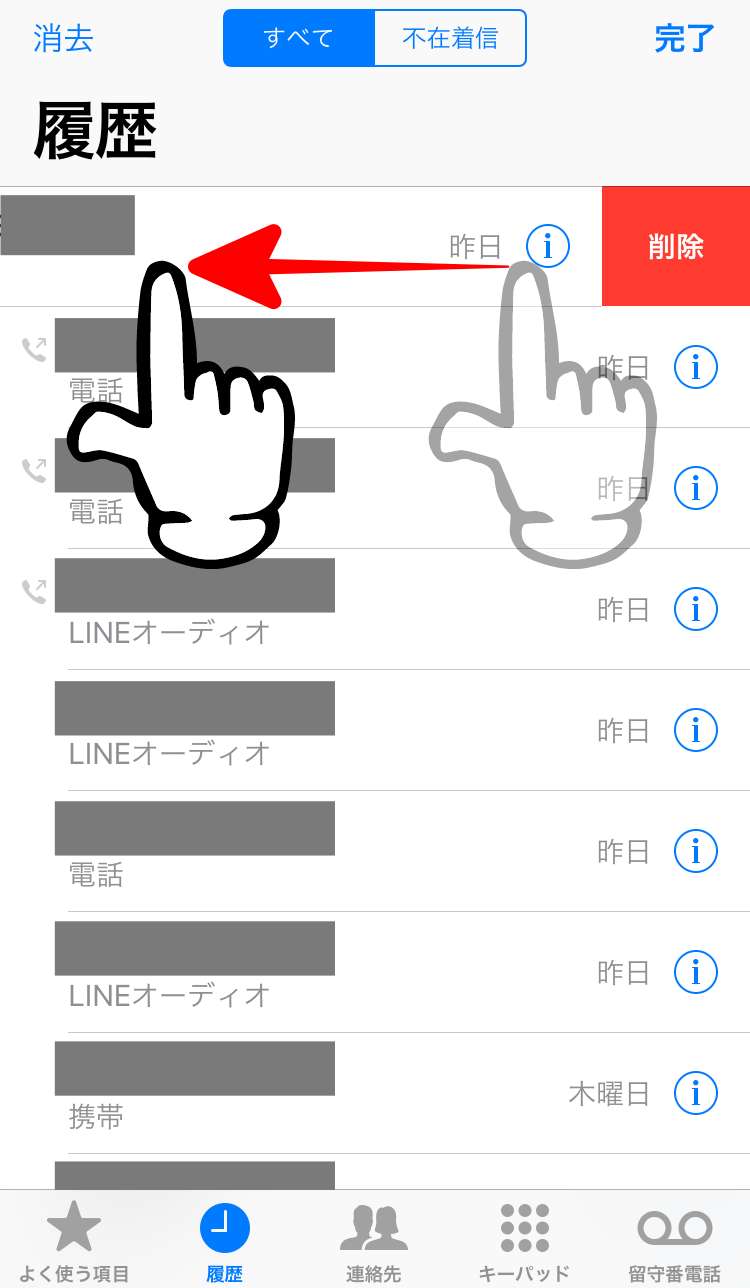Open the よく使う項目 tab

(x=75, y=1241)
